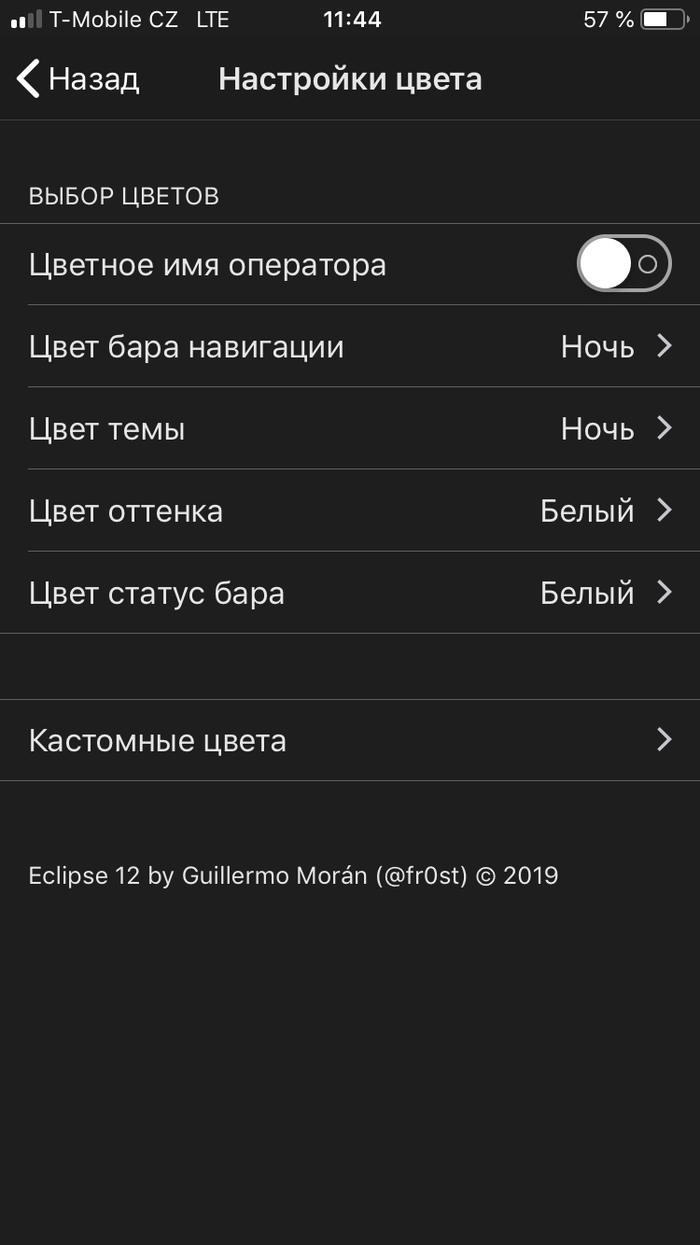Select the Цвет оттенка row
This screenshot has height=1245, width=700.
click(x=350, y=511)
